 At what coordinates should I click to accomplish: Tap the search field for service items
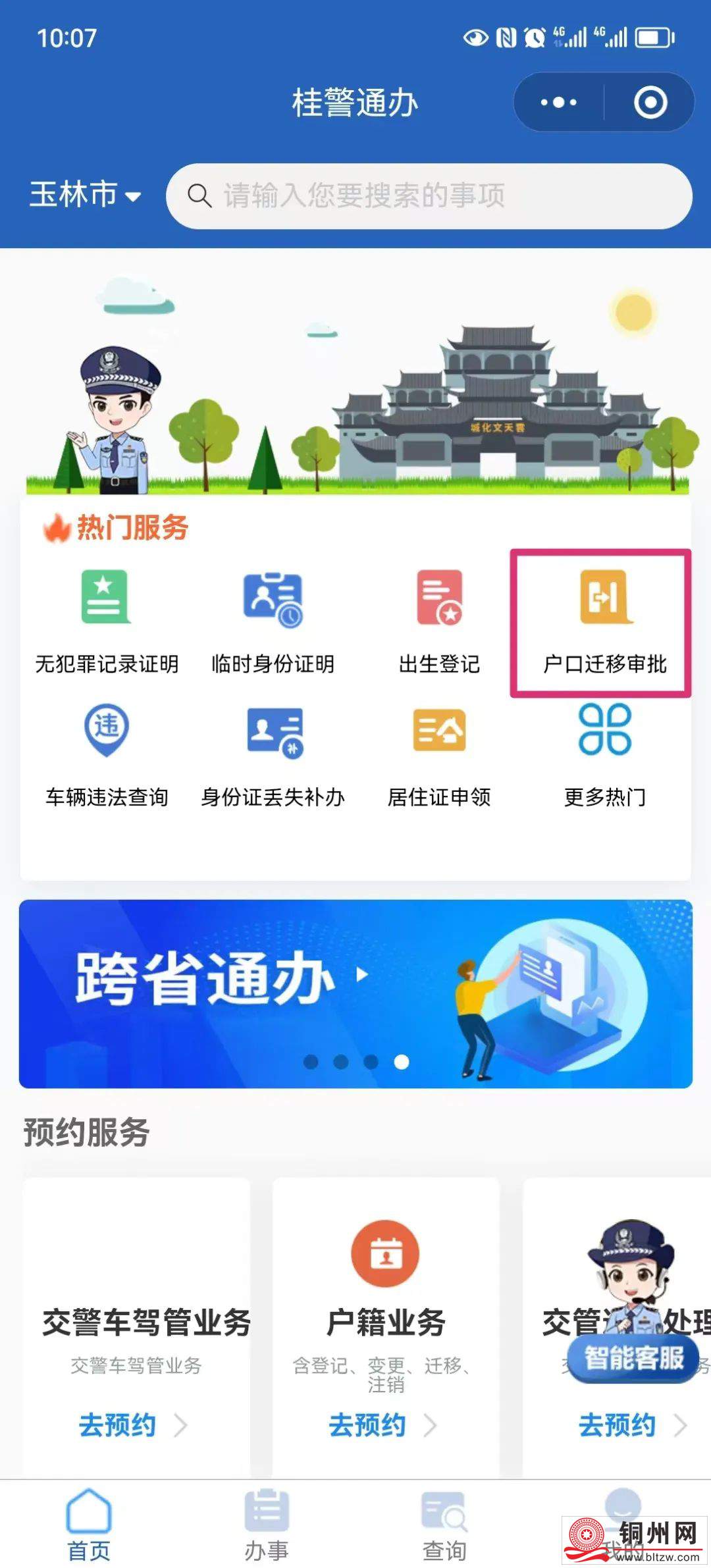pos(429,196)
